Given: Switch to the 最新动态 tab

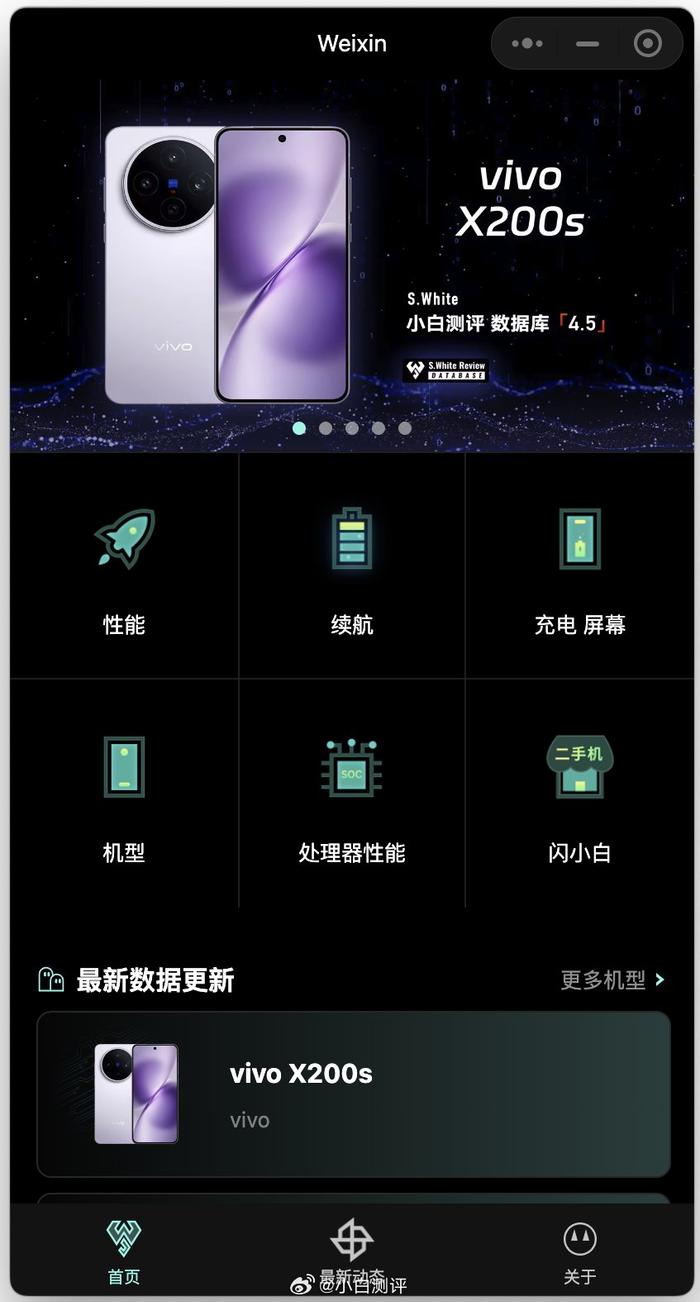Looking at the screenshot, I should (352, 1251).
